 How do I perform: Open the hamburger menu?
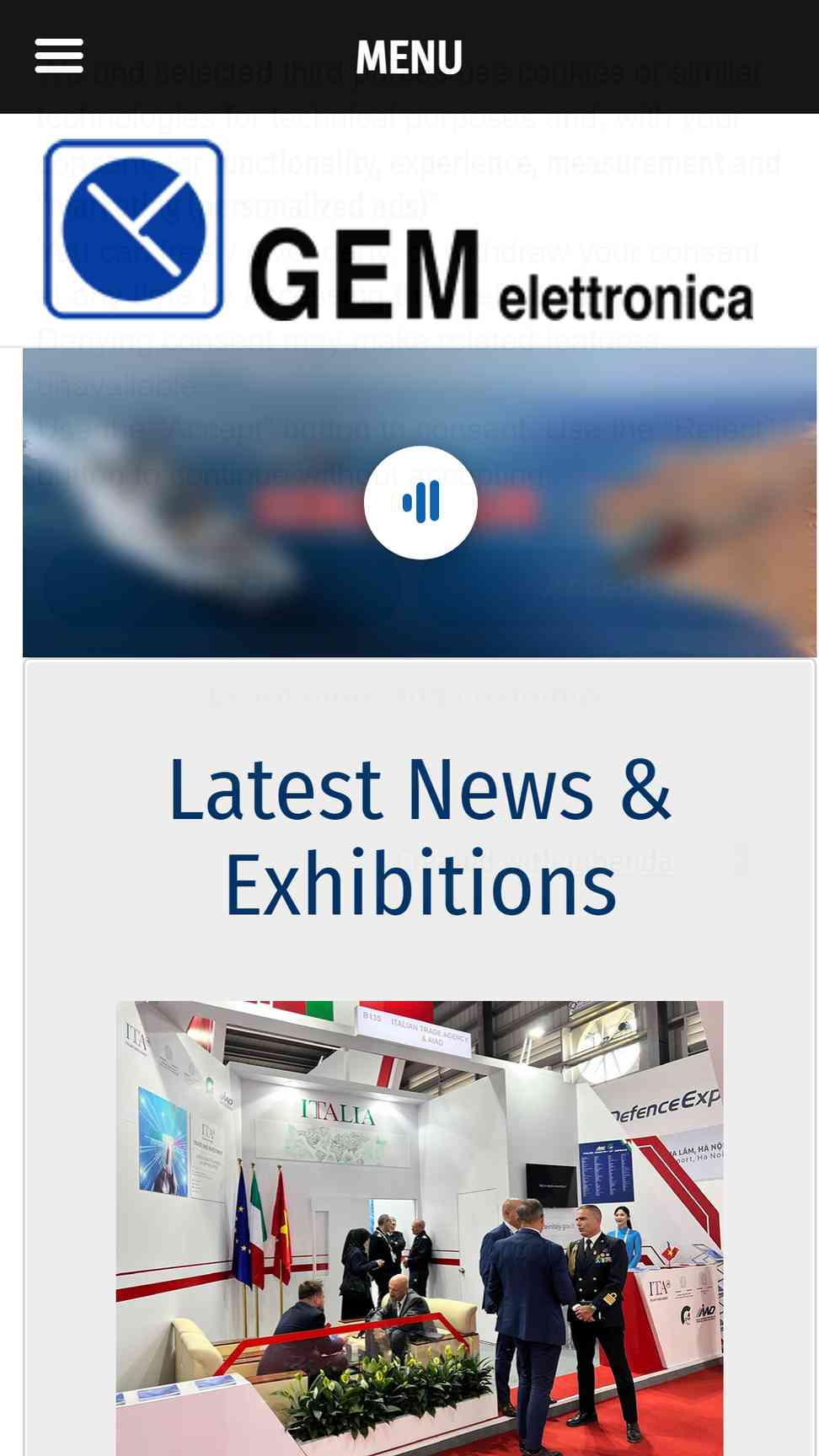[59, 56]
